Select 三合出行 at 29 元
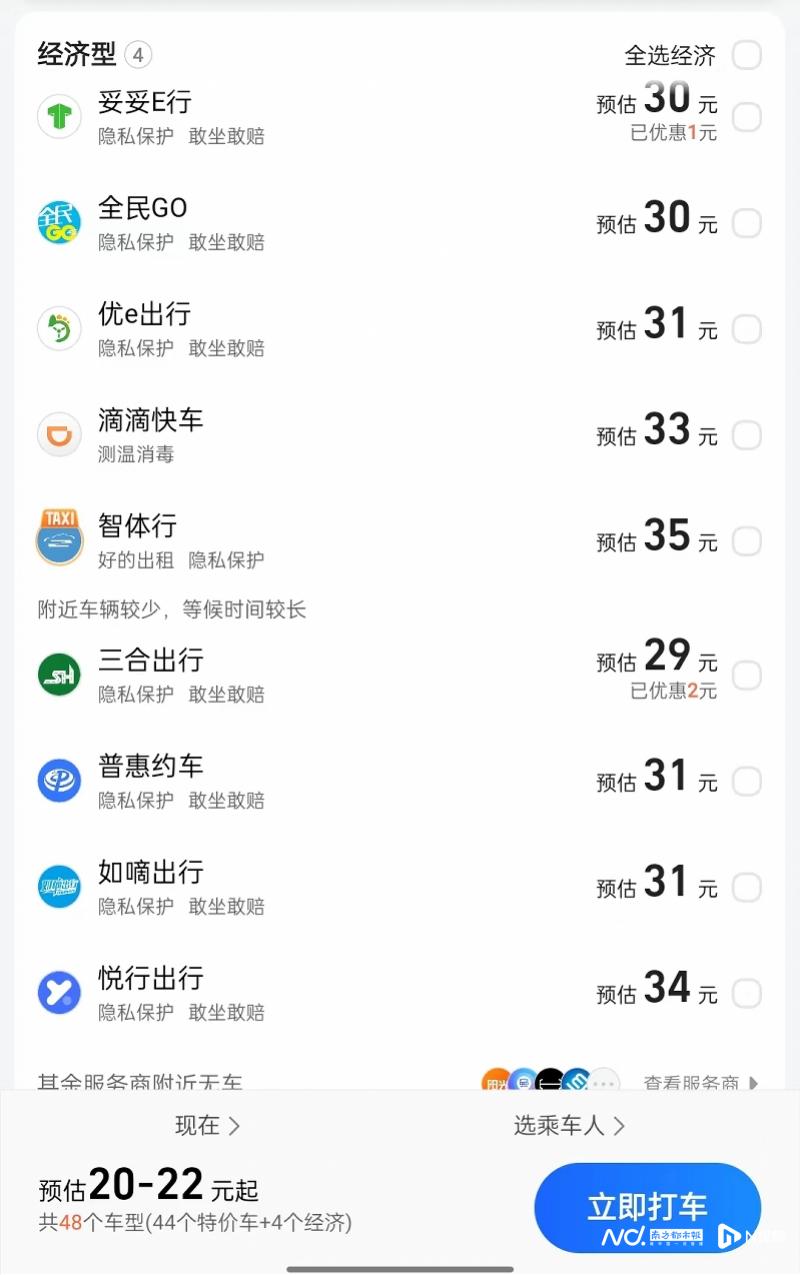Screen dimensions: 800x1275 click(746, 675)
